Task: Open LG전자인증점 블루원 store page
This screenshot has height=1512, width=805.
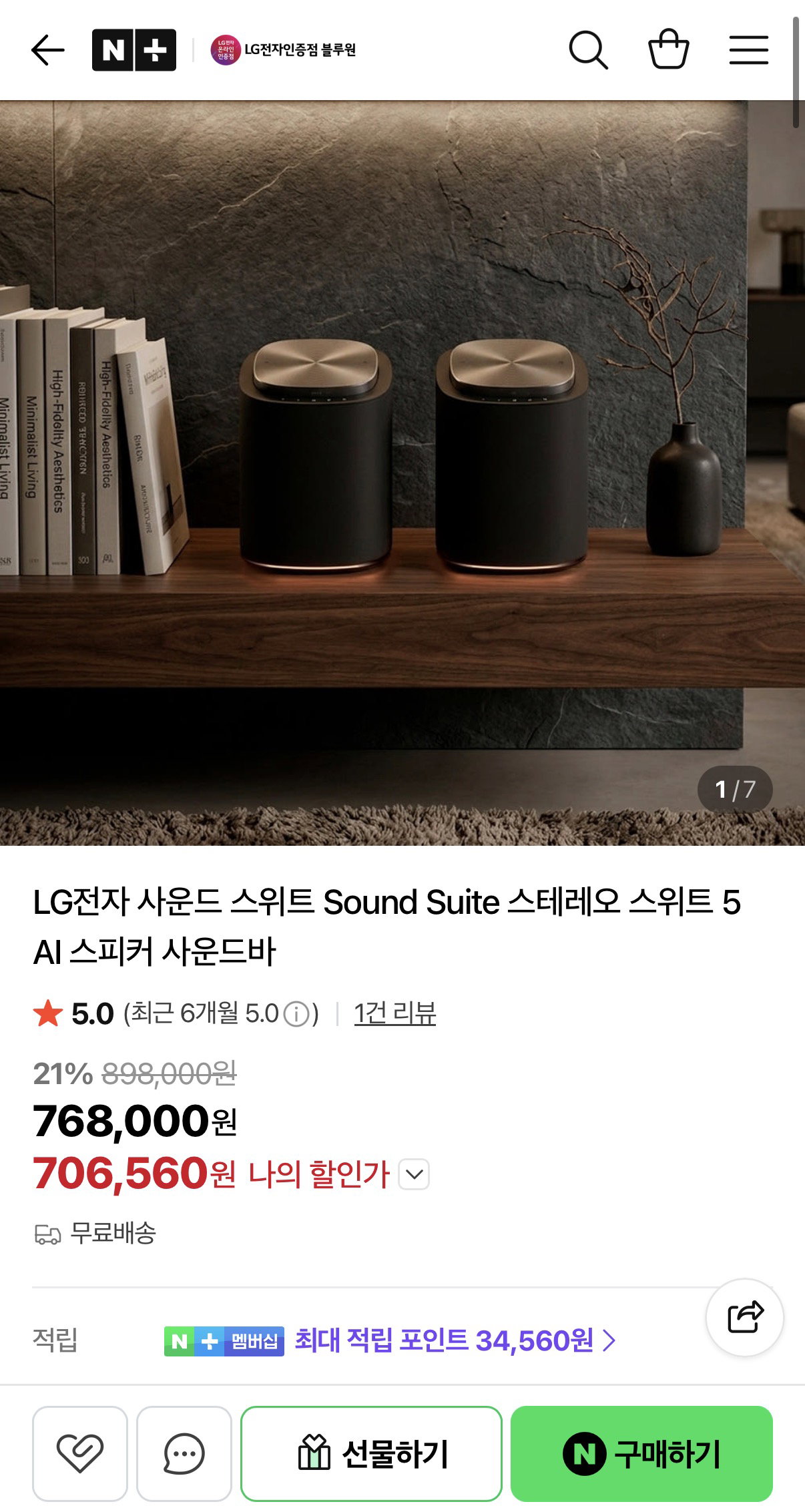Action: click(283, 50)
